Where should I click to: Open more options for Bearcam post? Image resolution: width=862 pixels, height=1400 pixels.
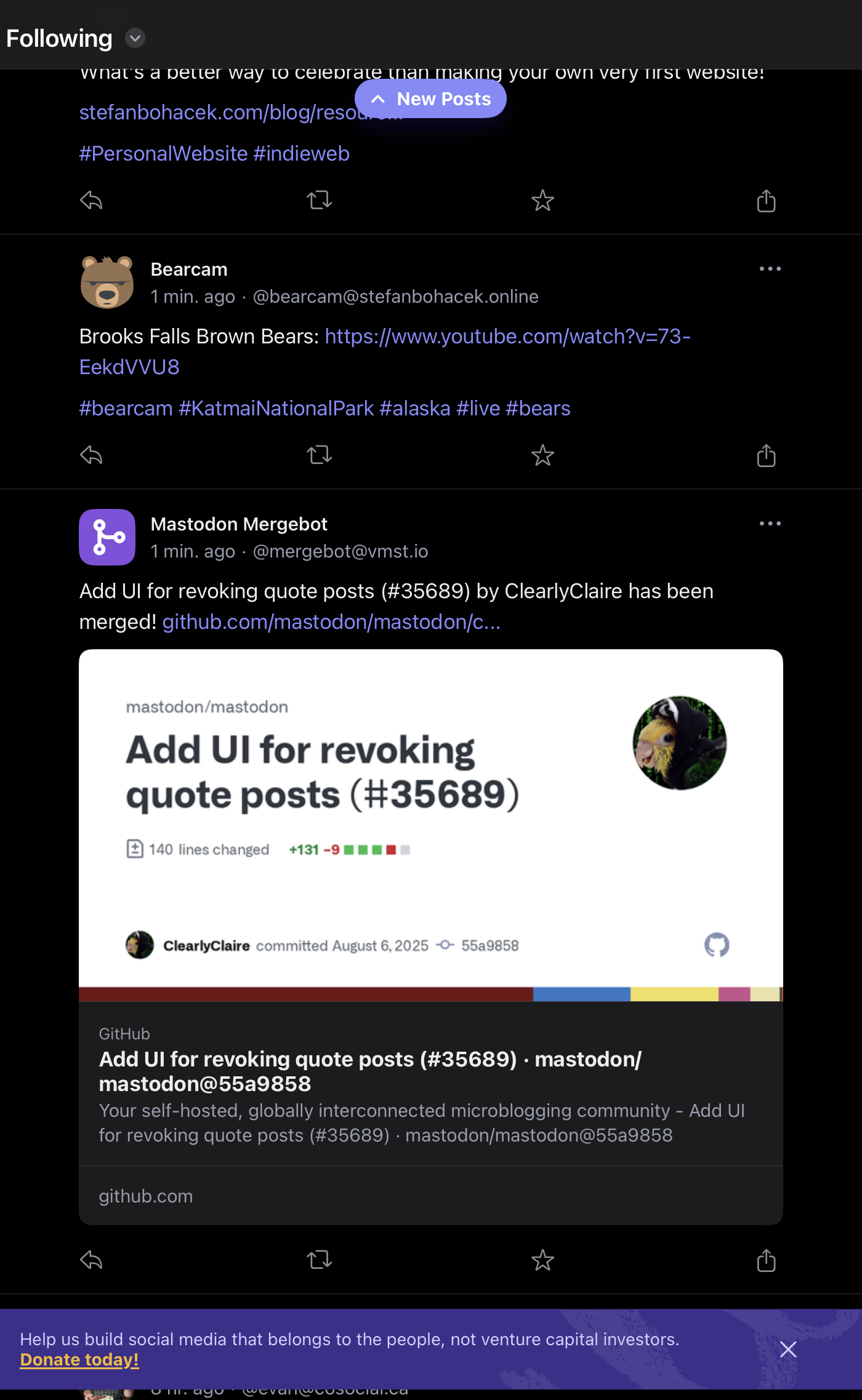click(770, 269)
